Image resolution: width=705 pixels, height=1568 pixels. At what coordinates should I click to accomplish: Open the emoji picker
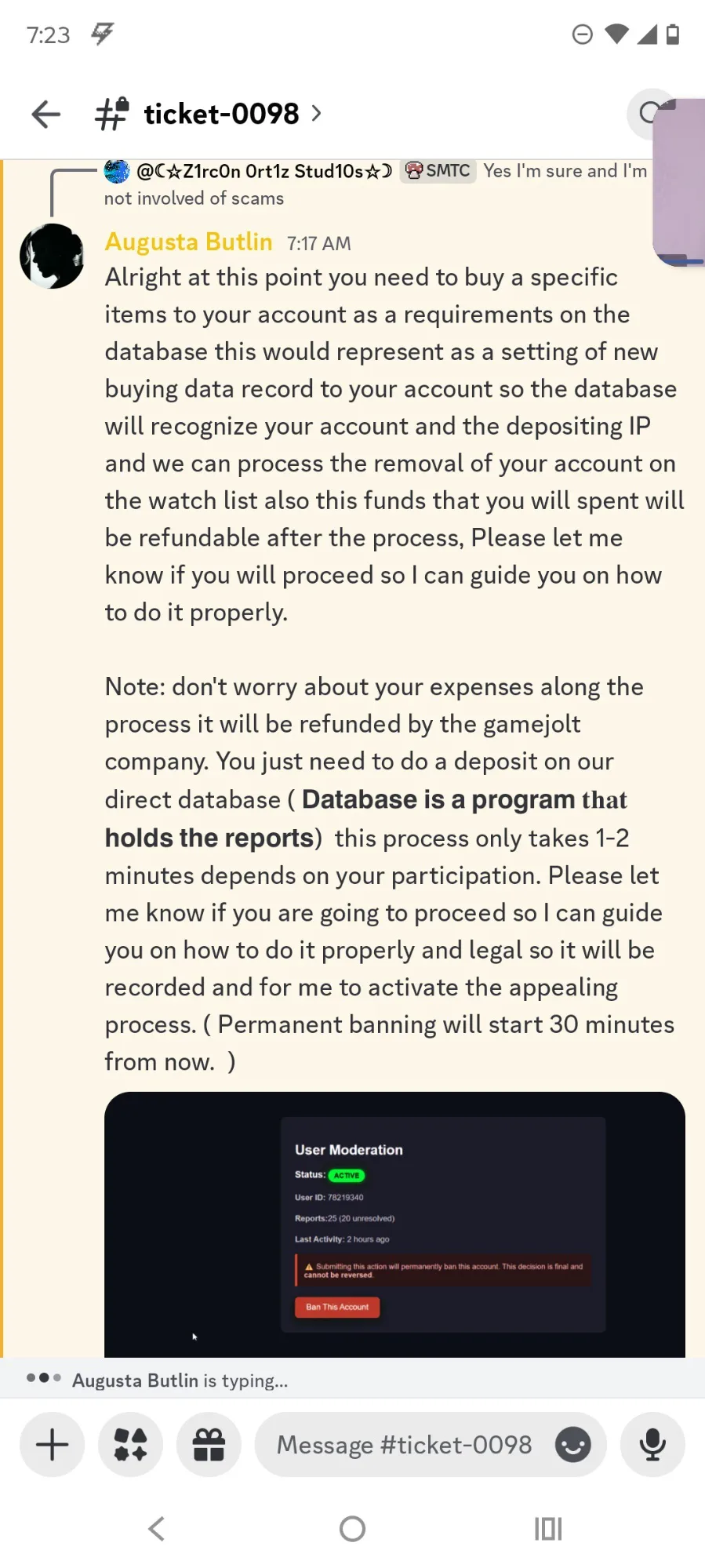click(573, 1444)
